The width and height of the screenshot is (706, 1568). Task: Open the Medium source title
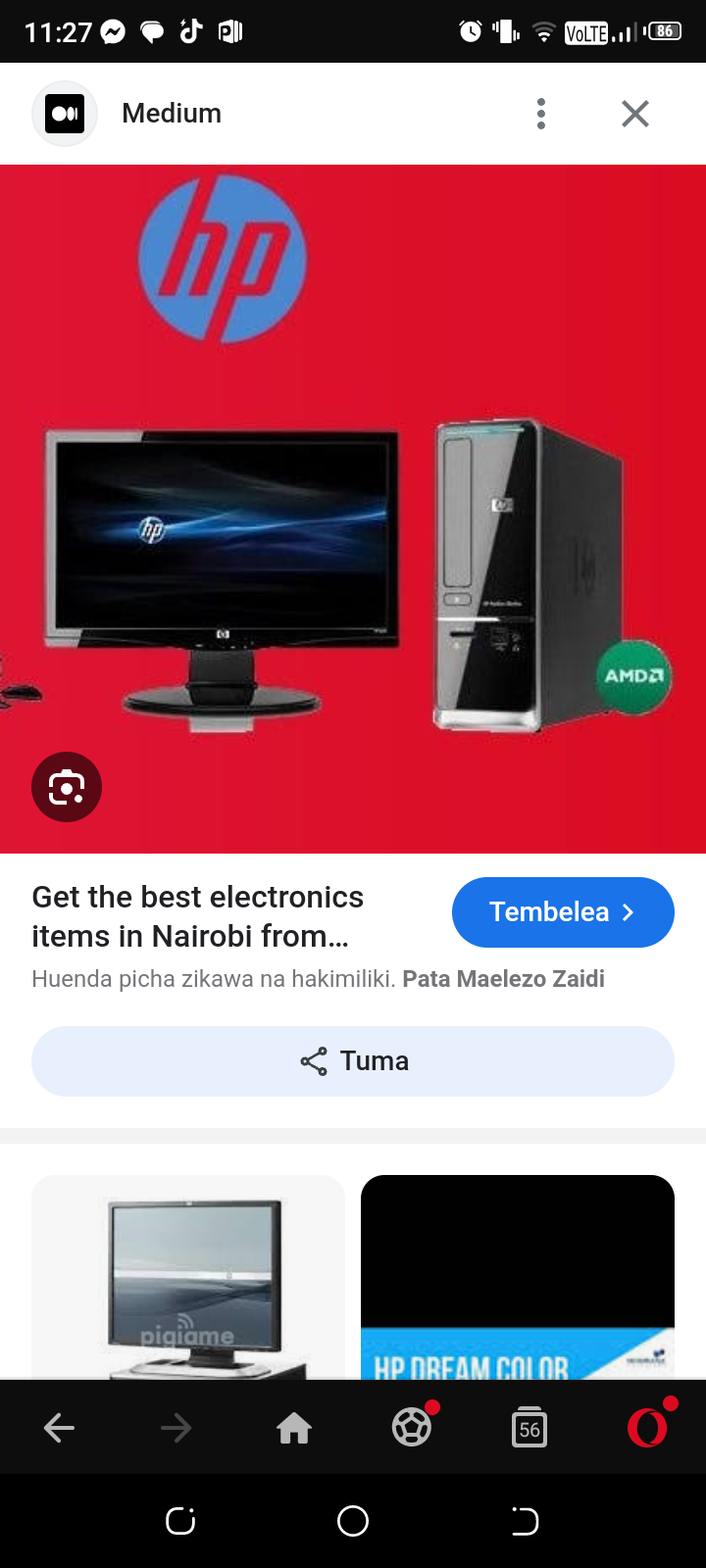coord(172,114)
